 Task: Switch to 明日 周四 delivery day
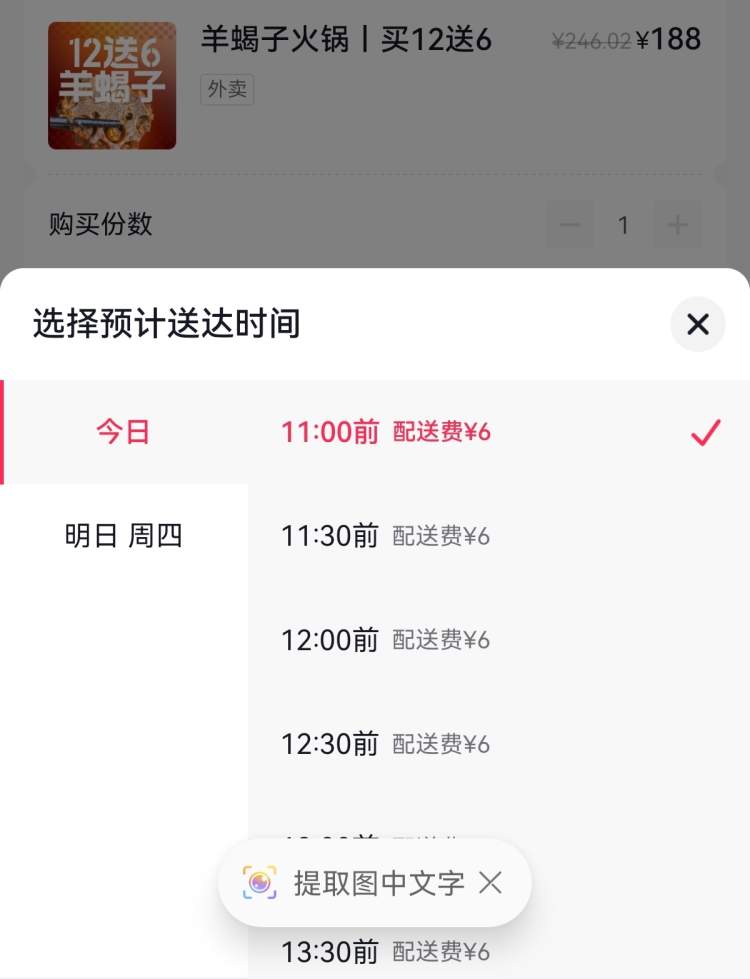point(123,536)
